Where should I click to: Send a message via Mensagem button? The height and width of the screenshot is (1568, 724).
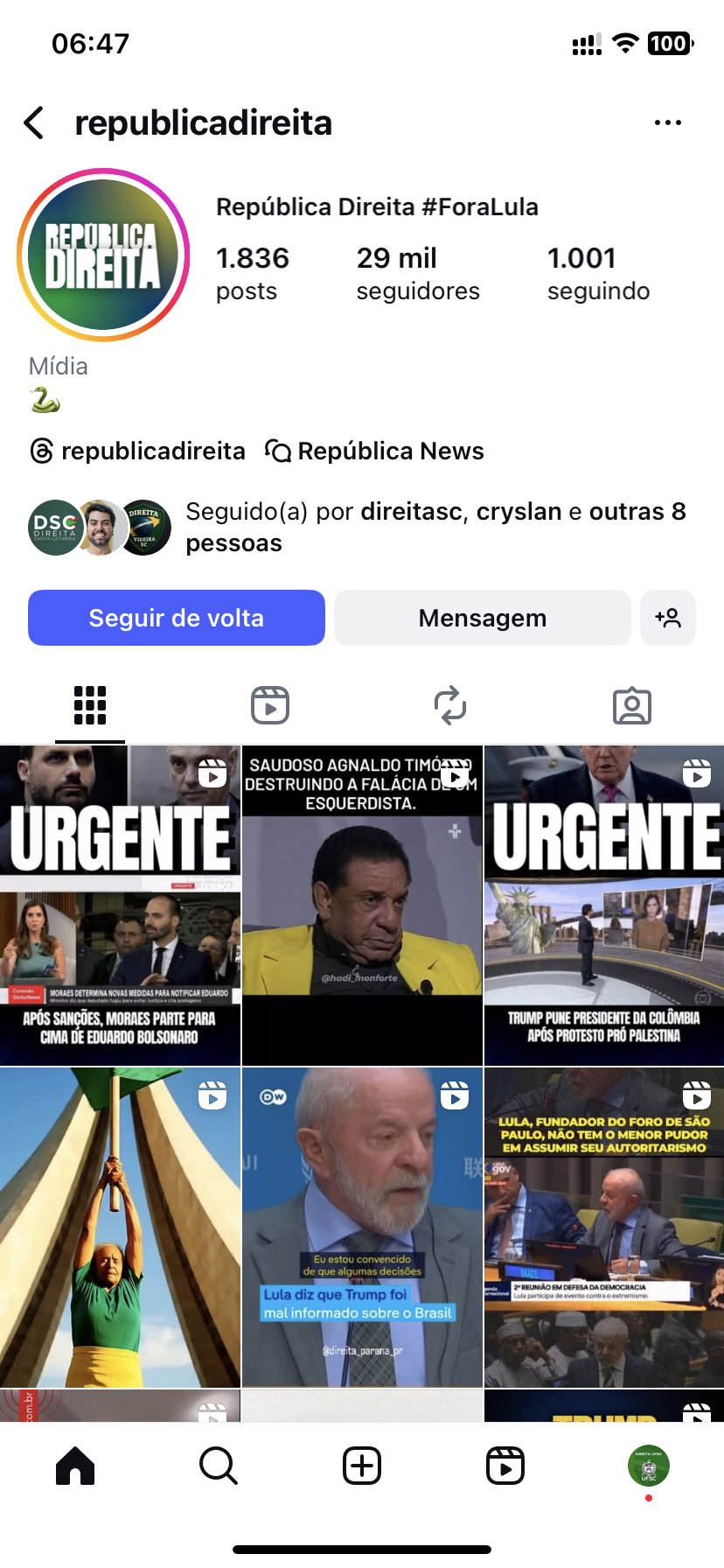[x=482, y=618]
